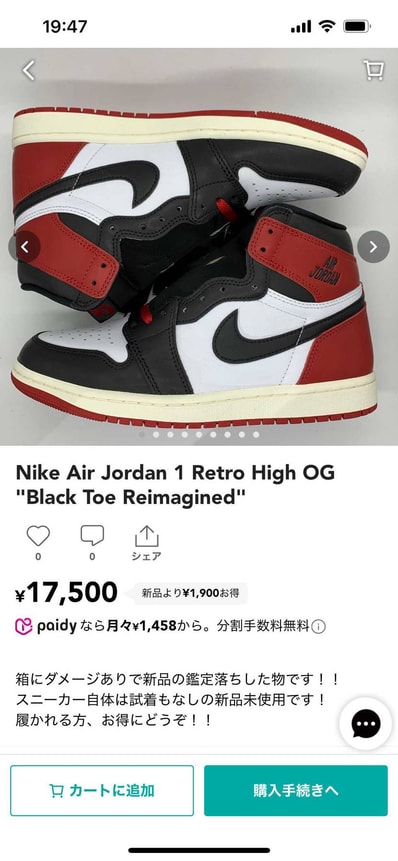Like this listing with the heart icon

pyautogui.click(x=38, y=536)
